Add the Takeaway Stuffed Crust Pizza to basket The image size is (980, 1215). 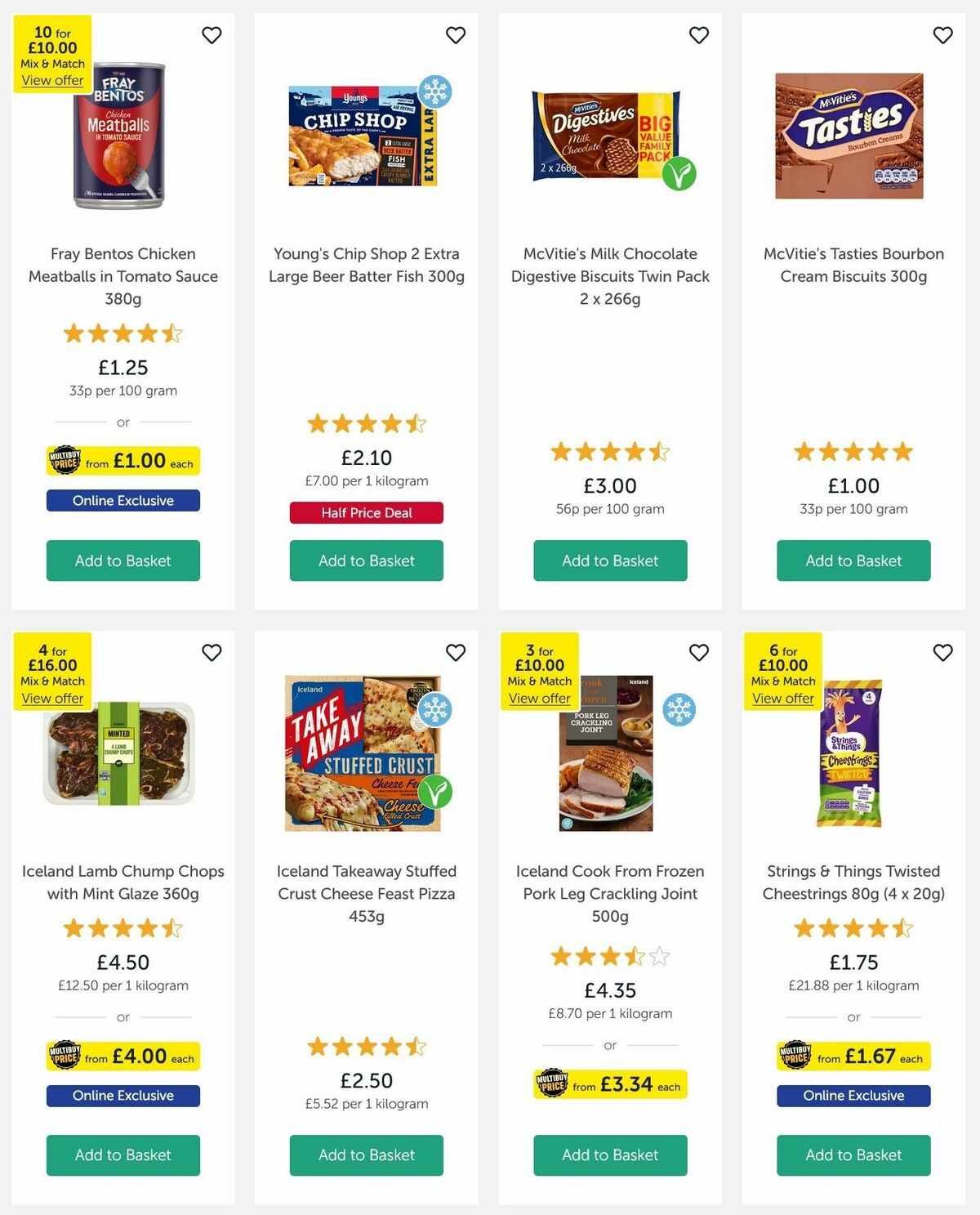coord(366,1155)
